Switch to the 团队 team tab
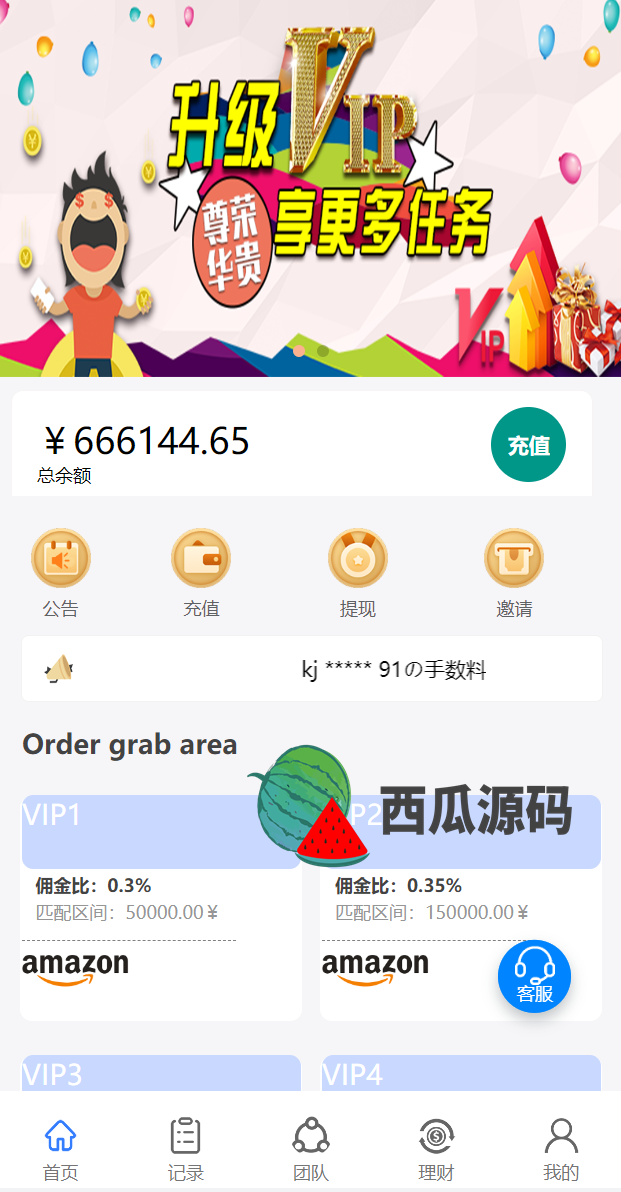Screen dimensions: 621x1192 (311, 1148)
